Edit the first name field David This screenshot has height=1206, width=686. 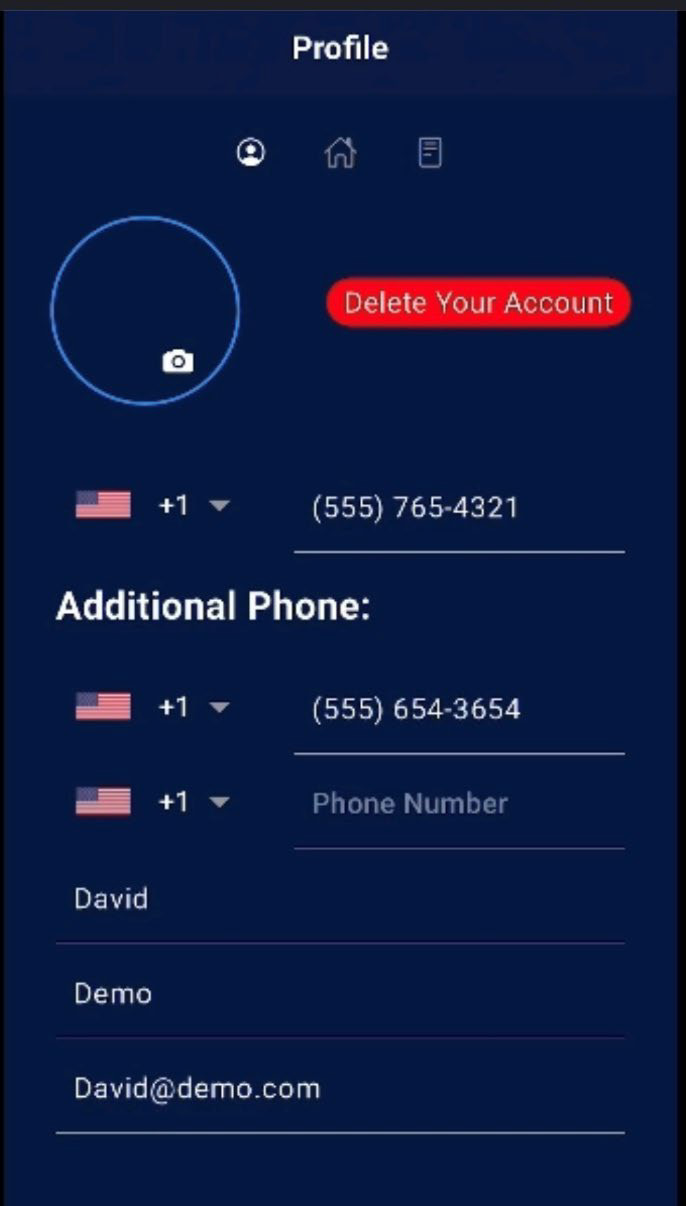[x=340, y=899]
